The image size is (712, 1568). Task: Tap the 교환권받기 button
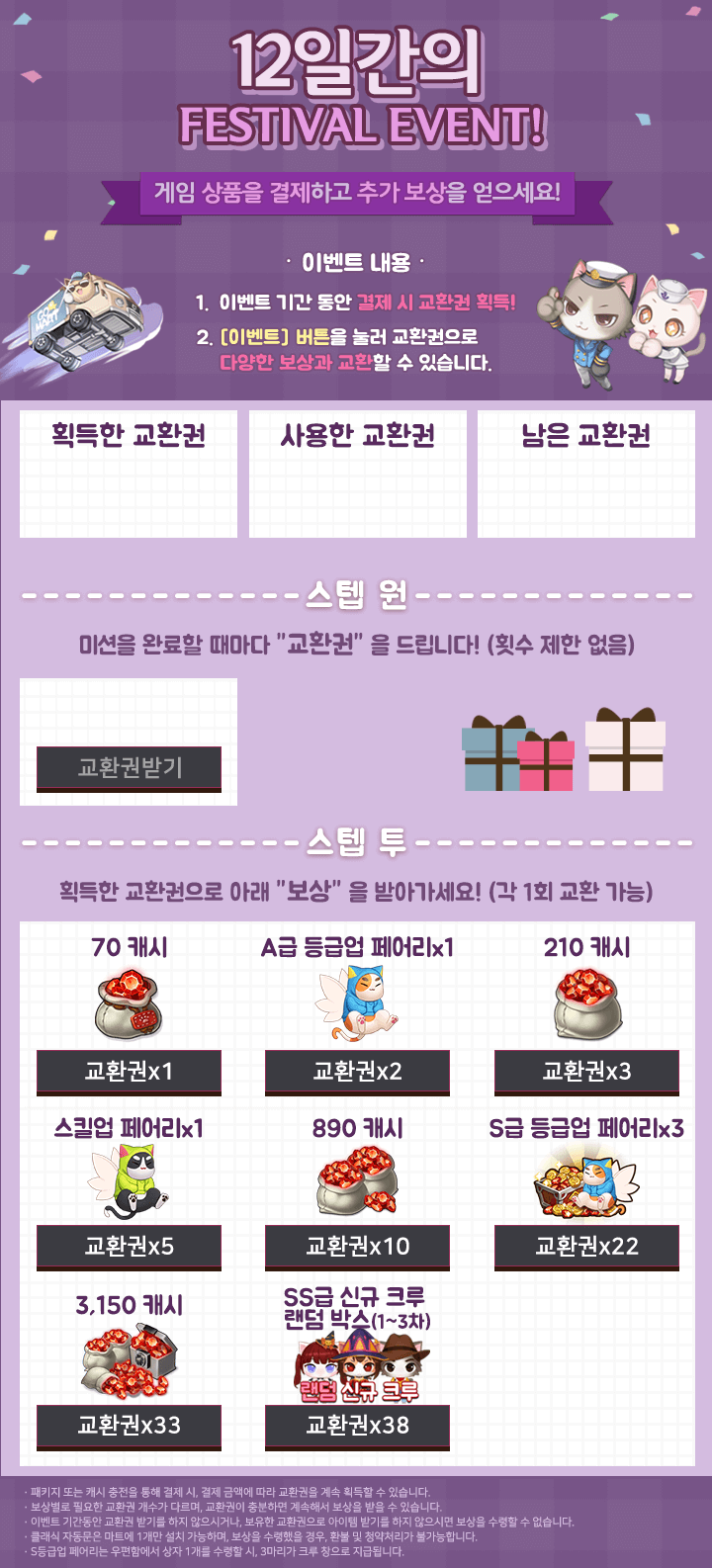coord(129,769)
